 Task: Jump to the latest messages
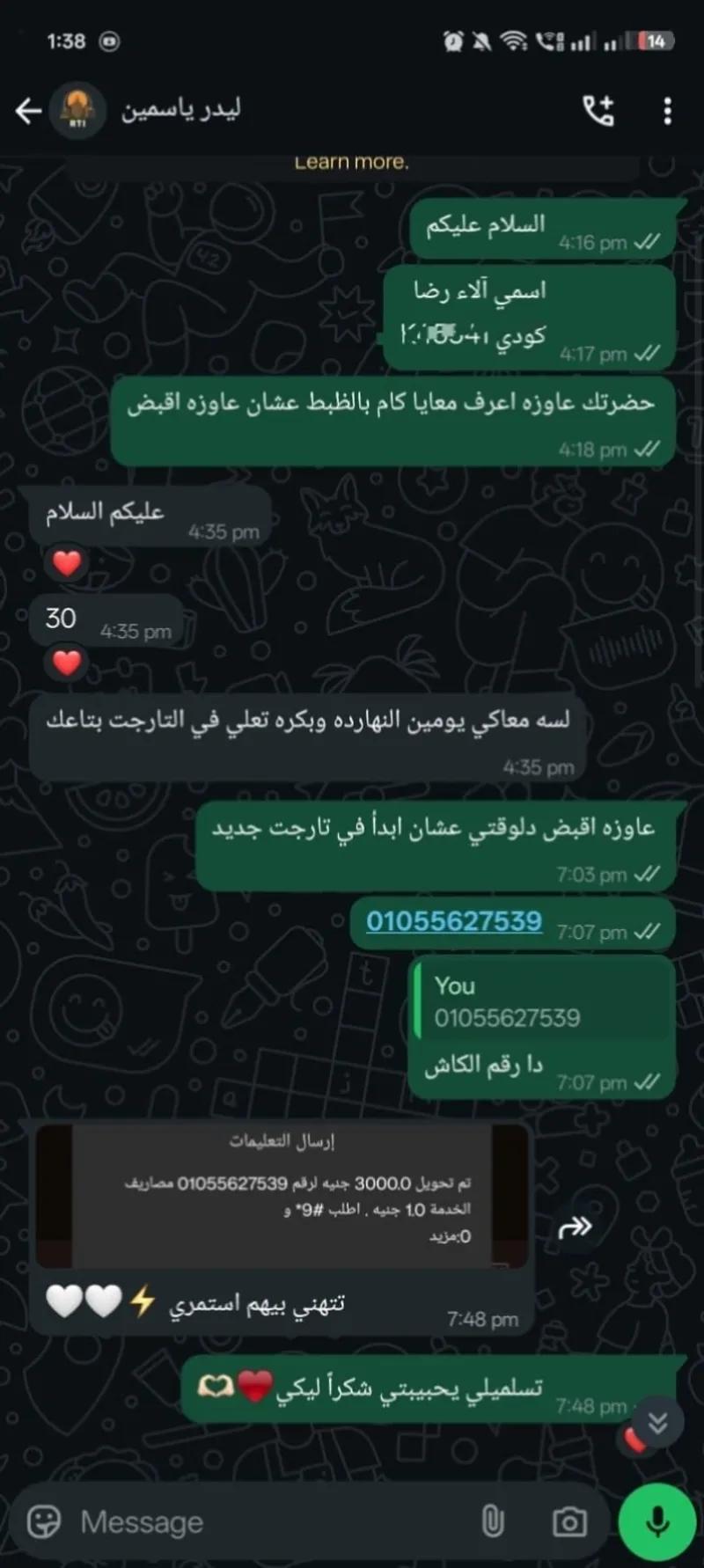tap(657, 1423)
